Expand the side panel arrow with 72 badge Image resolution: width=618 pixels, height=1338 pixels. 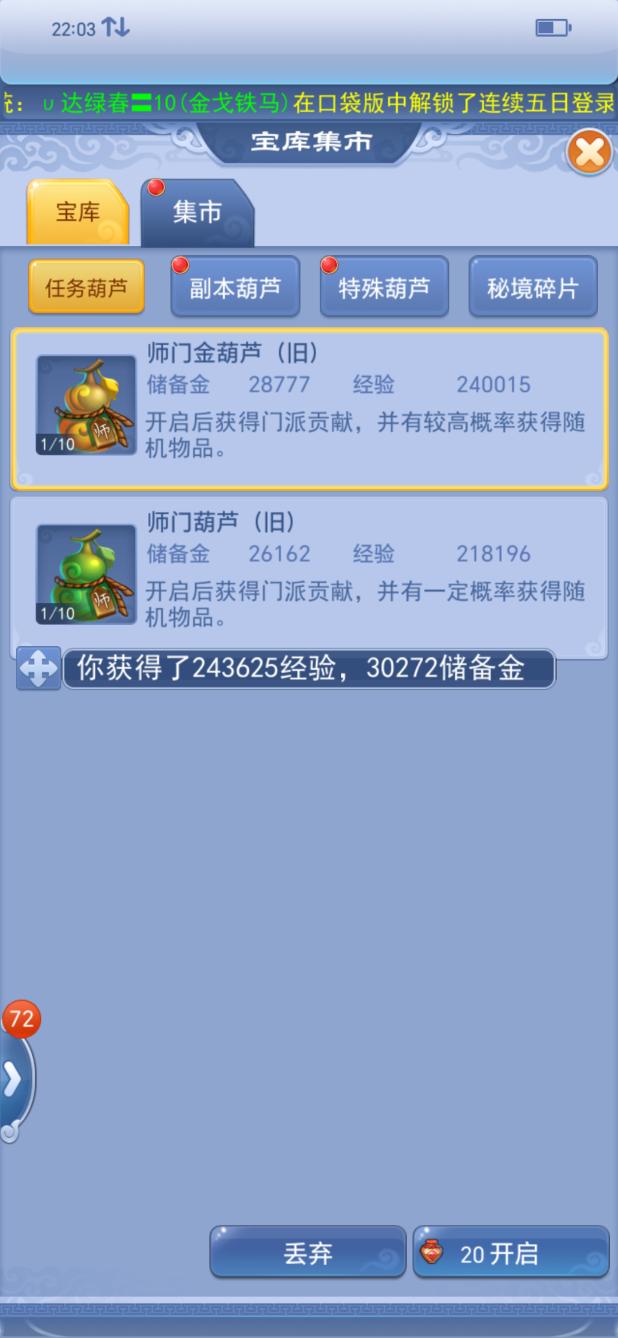point(14,1080)
